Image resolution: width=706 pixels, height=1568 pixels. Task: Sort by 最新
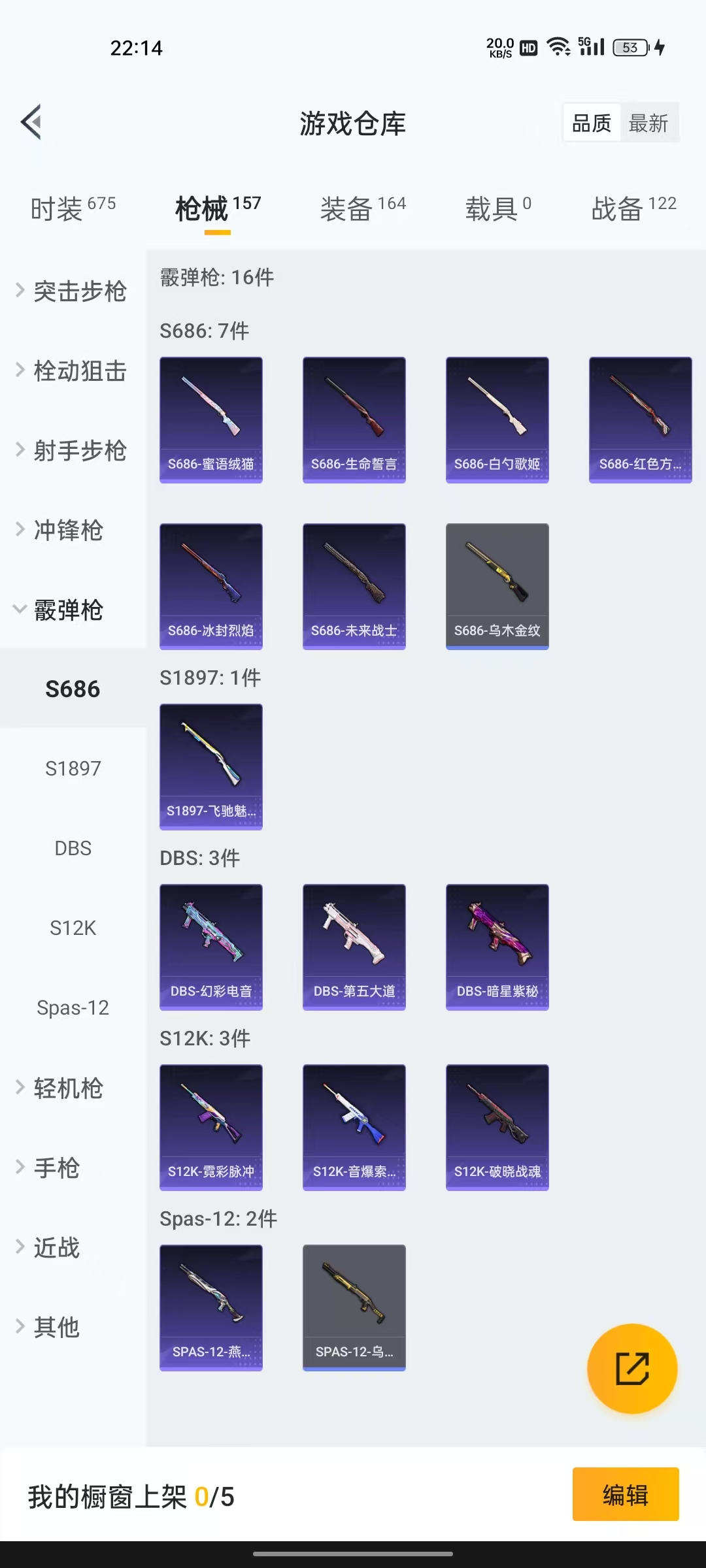648,123
